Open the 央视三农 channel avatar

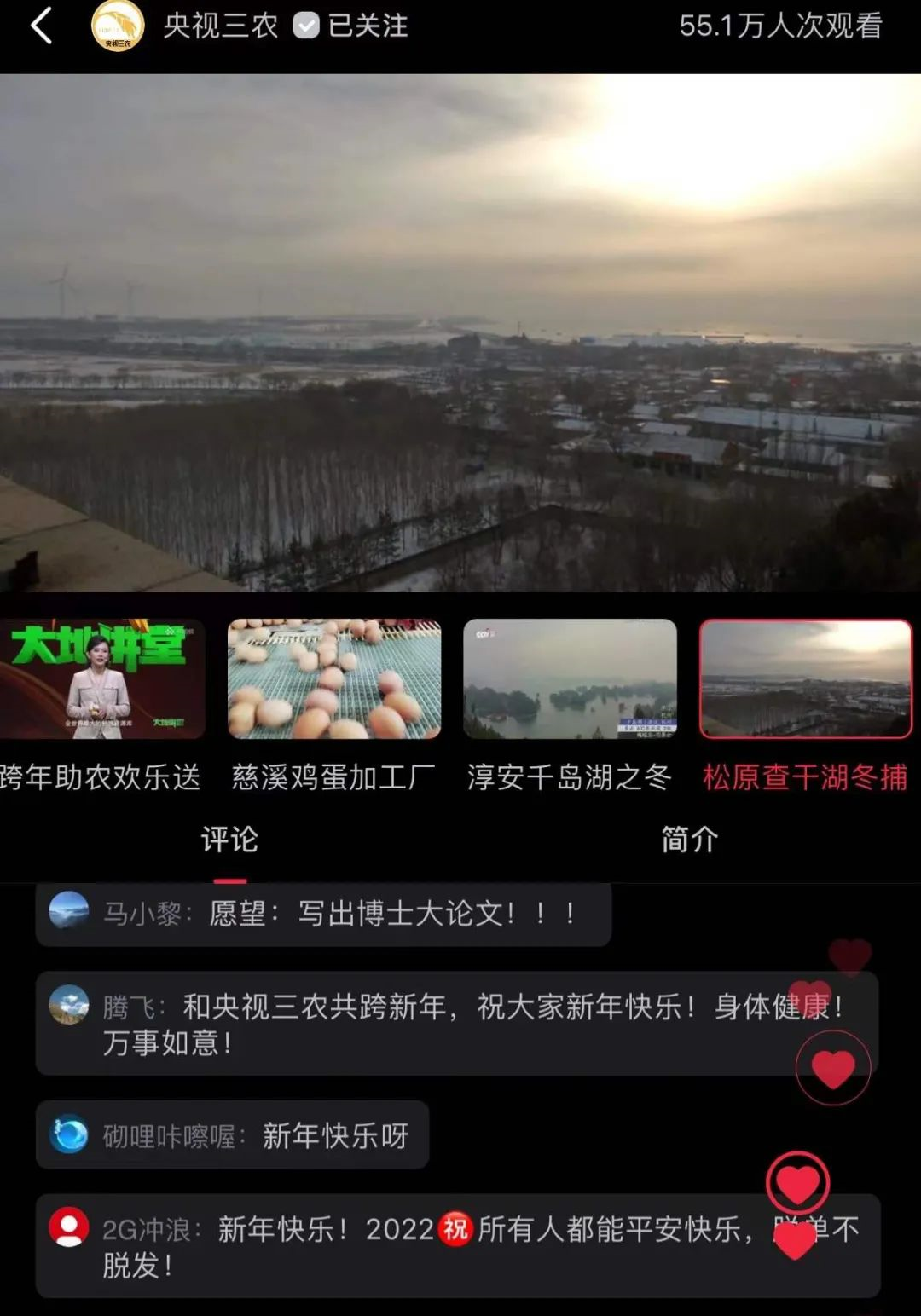(117, 26)
